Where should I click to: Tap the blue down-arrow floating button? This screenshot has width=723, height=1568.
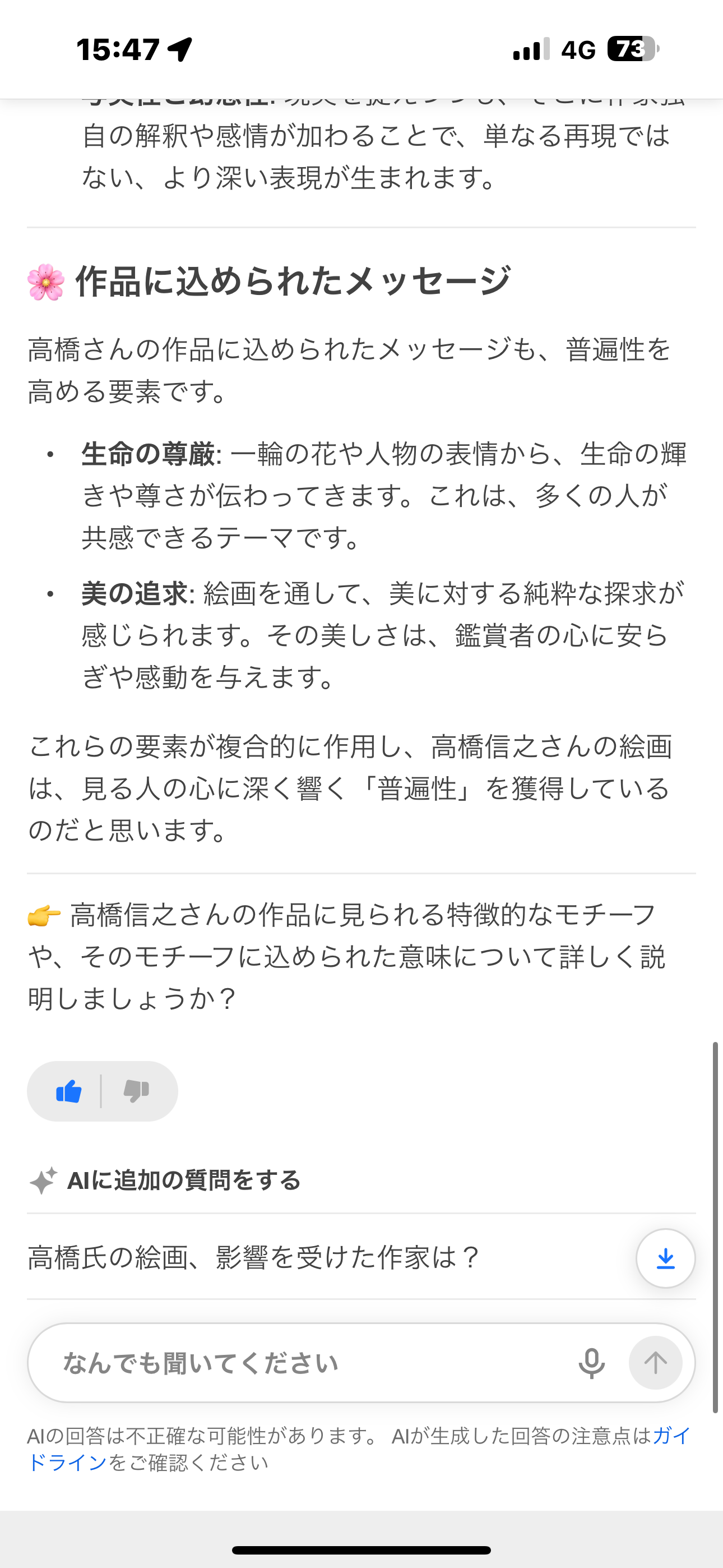(665, 1258)
